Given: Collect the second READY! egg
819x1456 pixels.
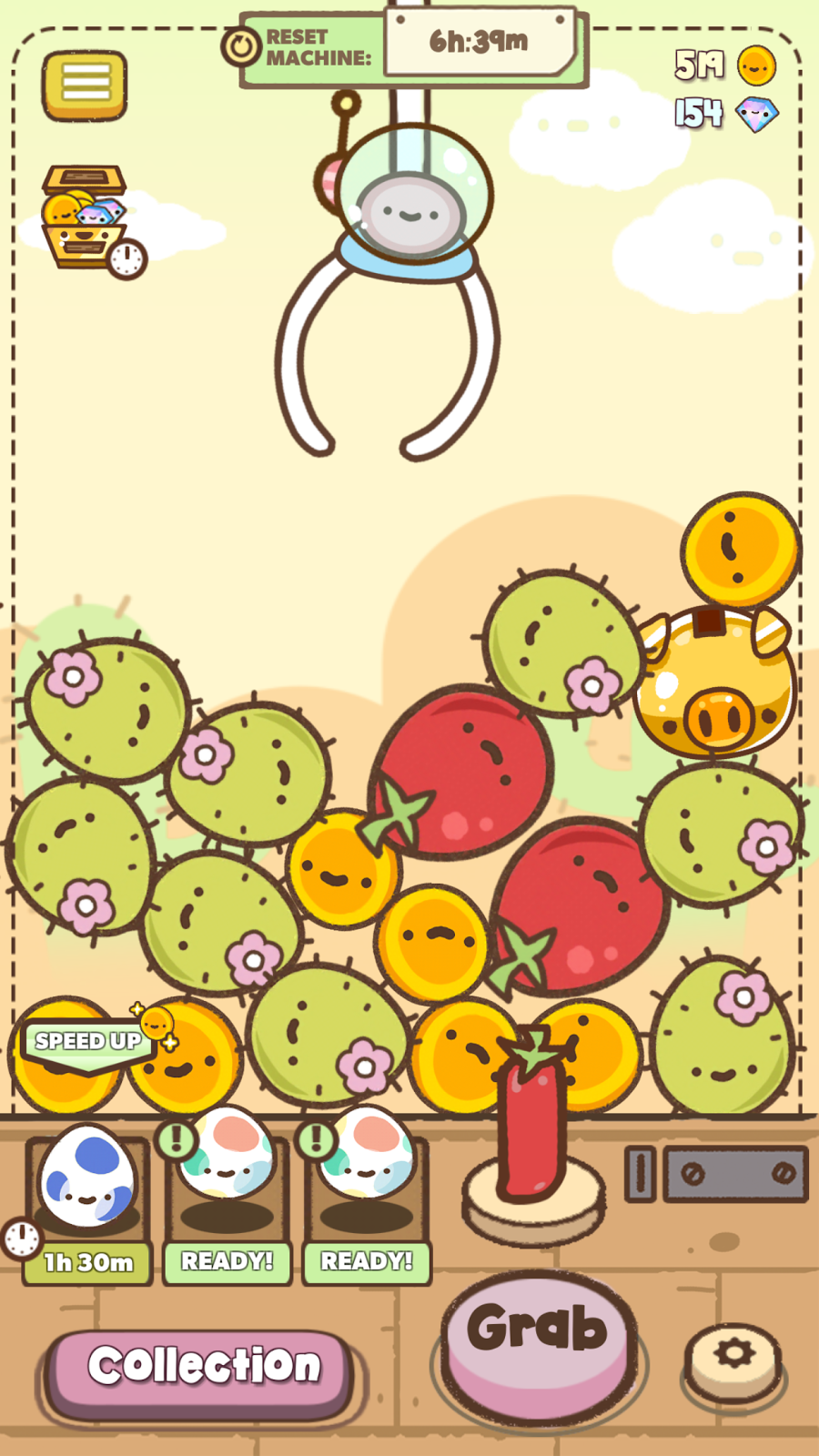Looking at the screenshot, I should pyautogui.click(x=366, y=1156).
